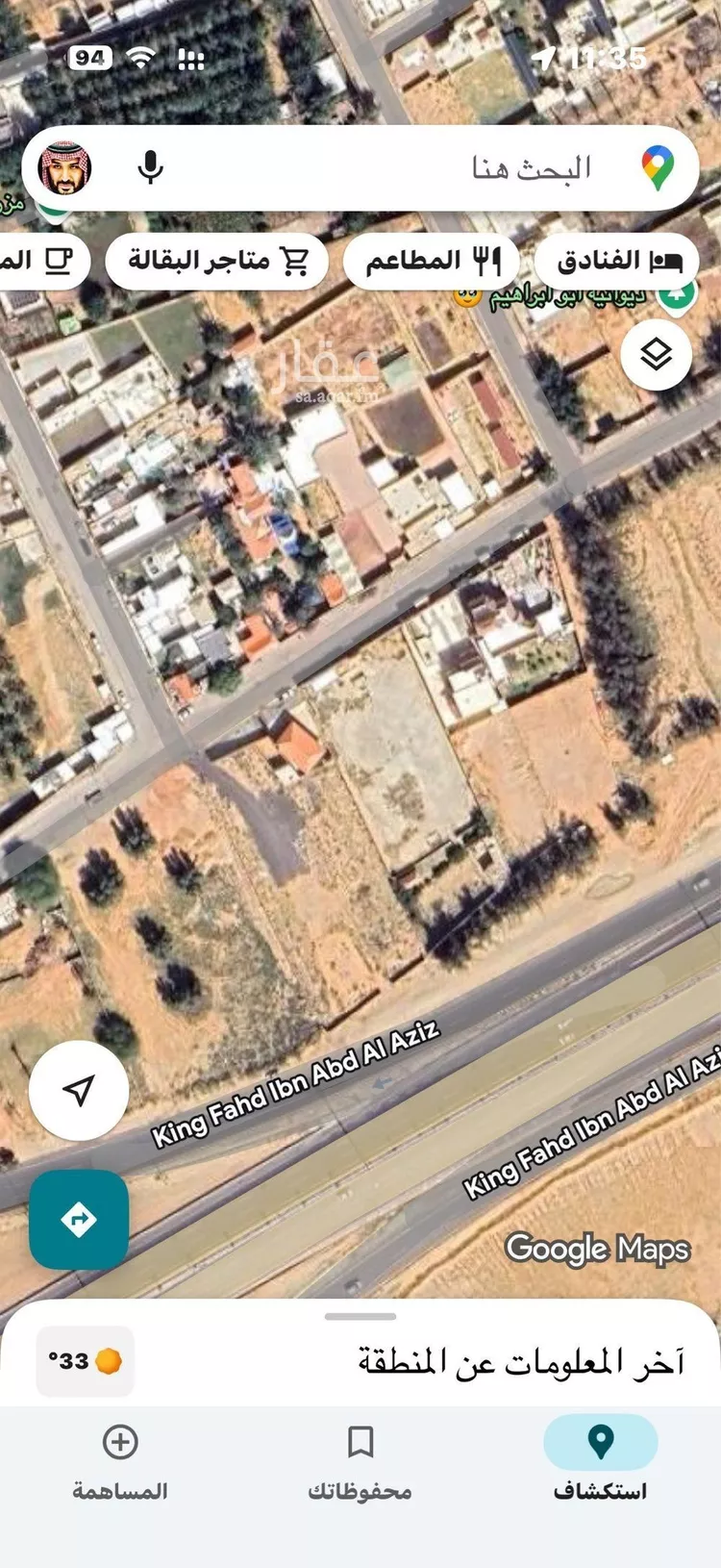
Task: Open the map layers selector
Action: click(657, 355)
